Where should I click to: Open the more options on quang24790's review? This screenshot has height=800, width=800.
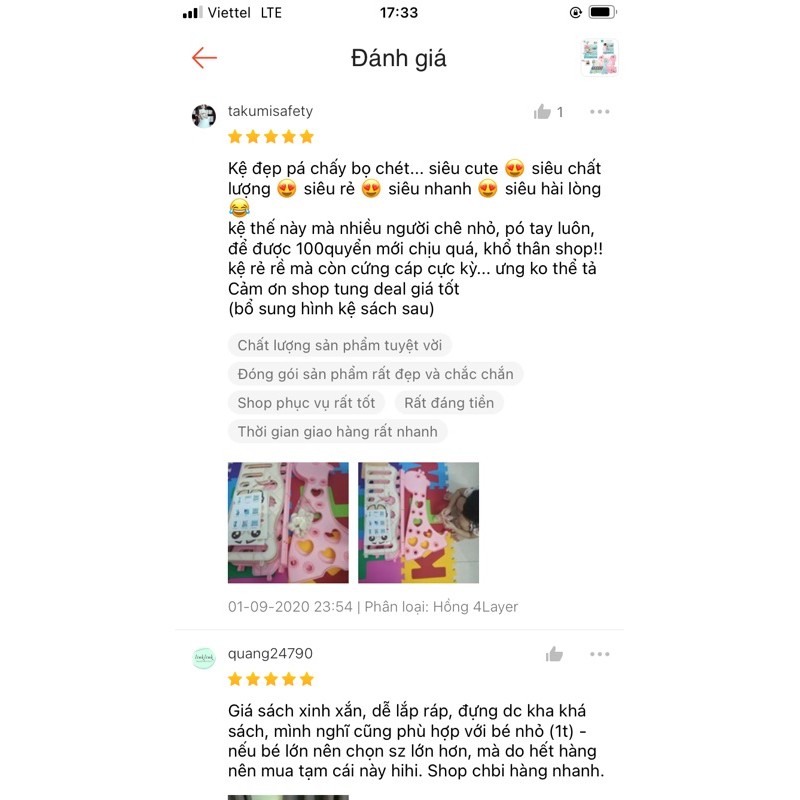click(599, 654)
